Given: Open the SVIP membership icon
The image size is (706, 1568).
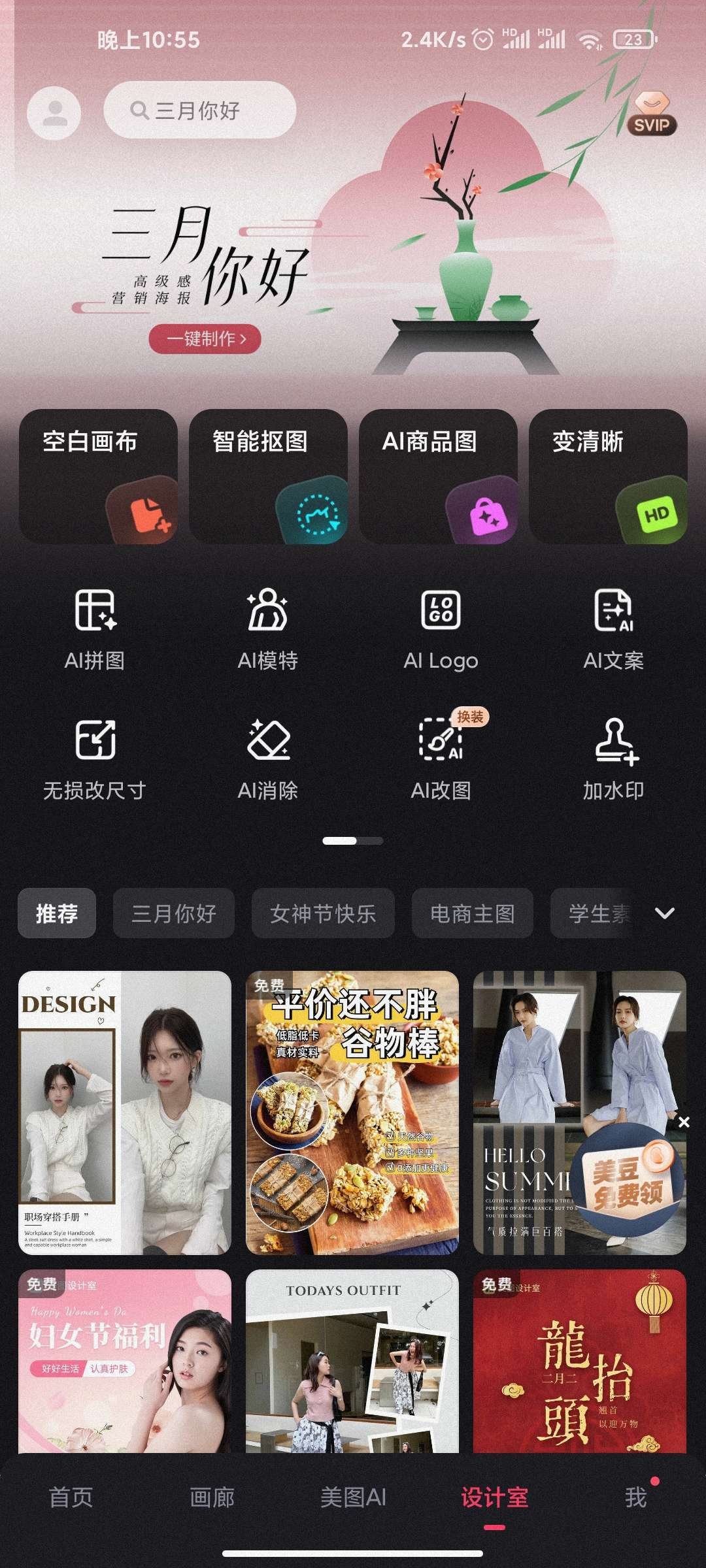Looking at the screenshot, I should [652, 112].
